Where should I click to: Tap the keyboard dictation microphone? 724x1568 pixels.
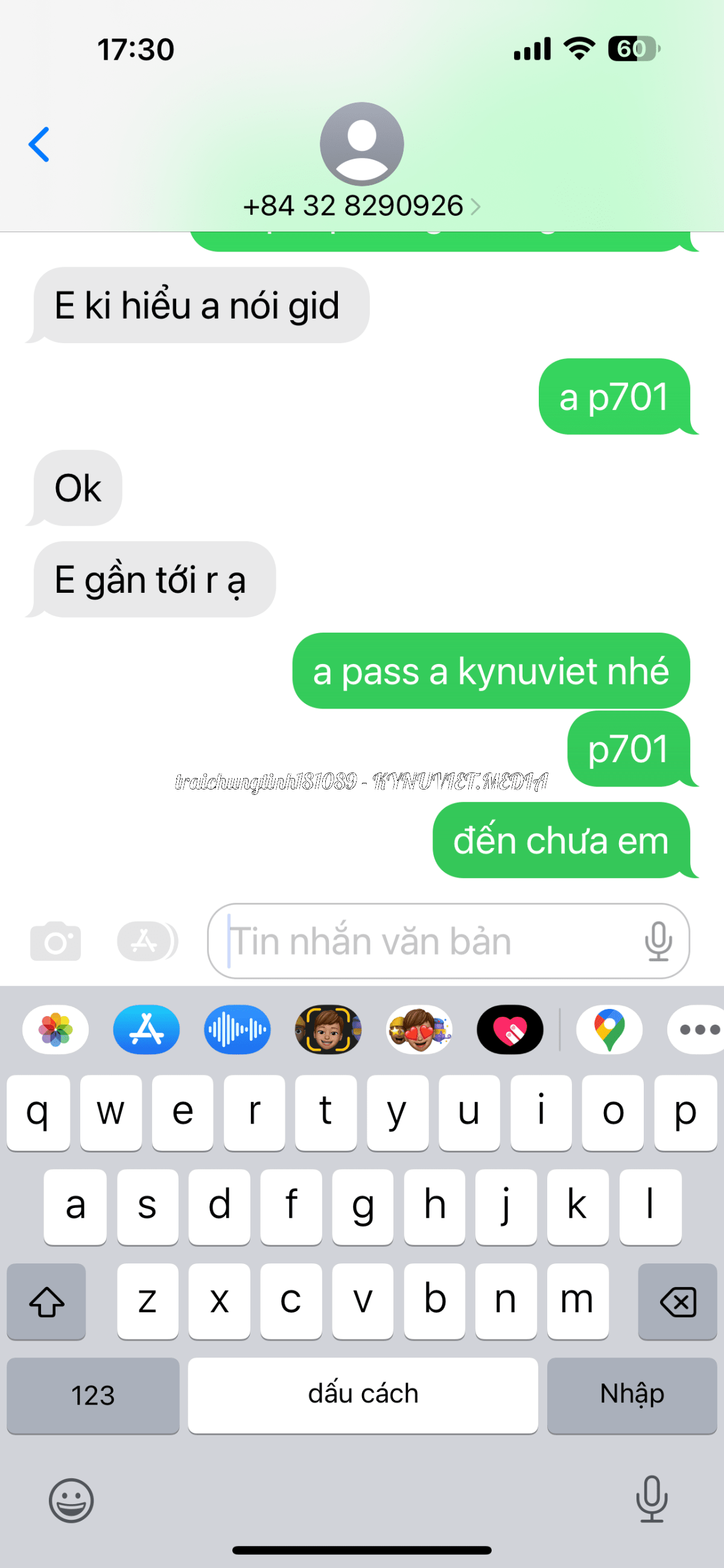click(652, 1499)
